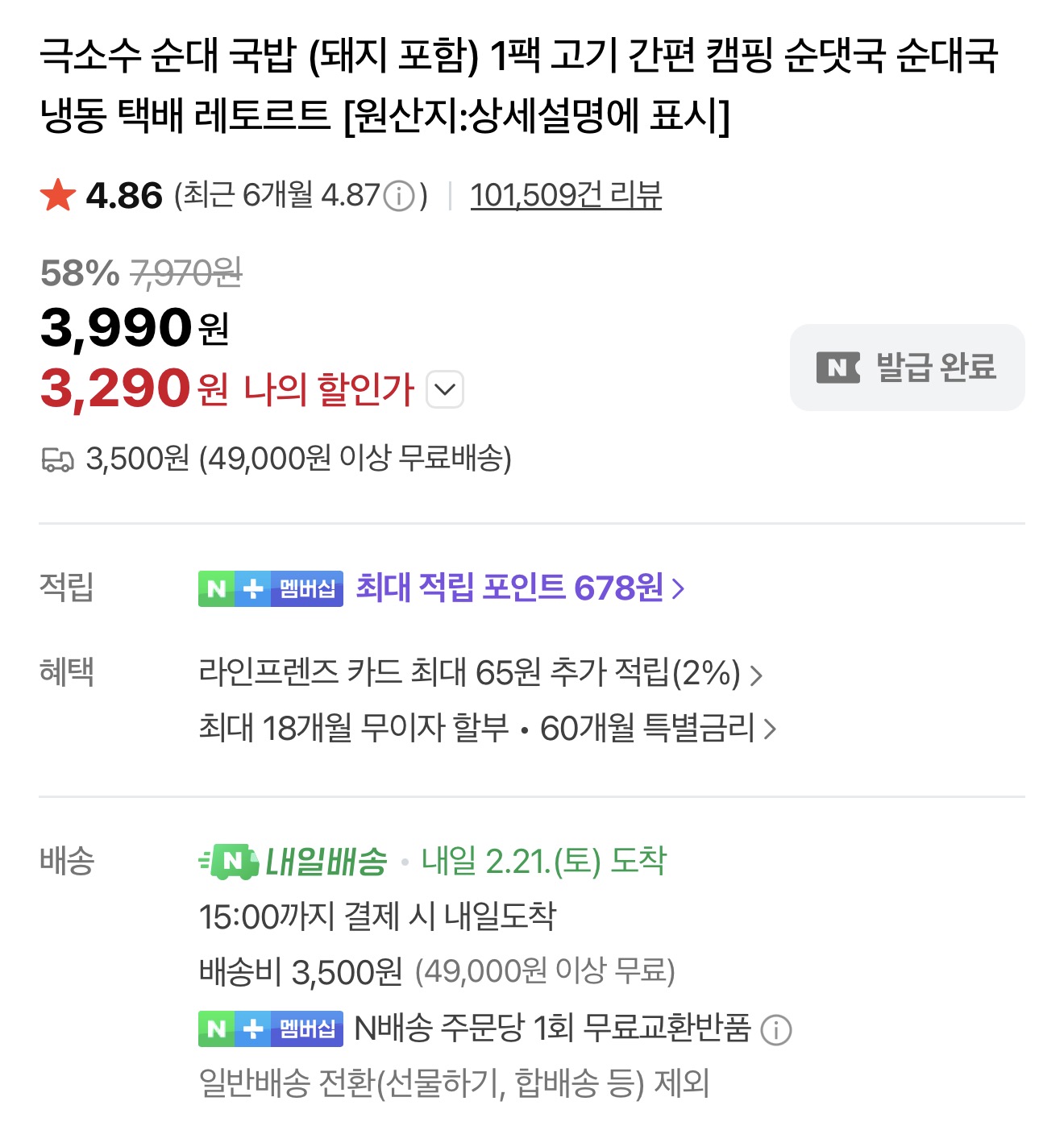Open 라인프렌즈 카드 추가 적립 benefit
The image size is (1064, 1122).
click(x=480, y=673)
